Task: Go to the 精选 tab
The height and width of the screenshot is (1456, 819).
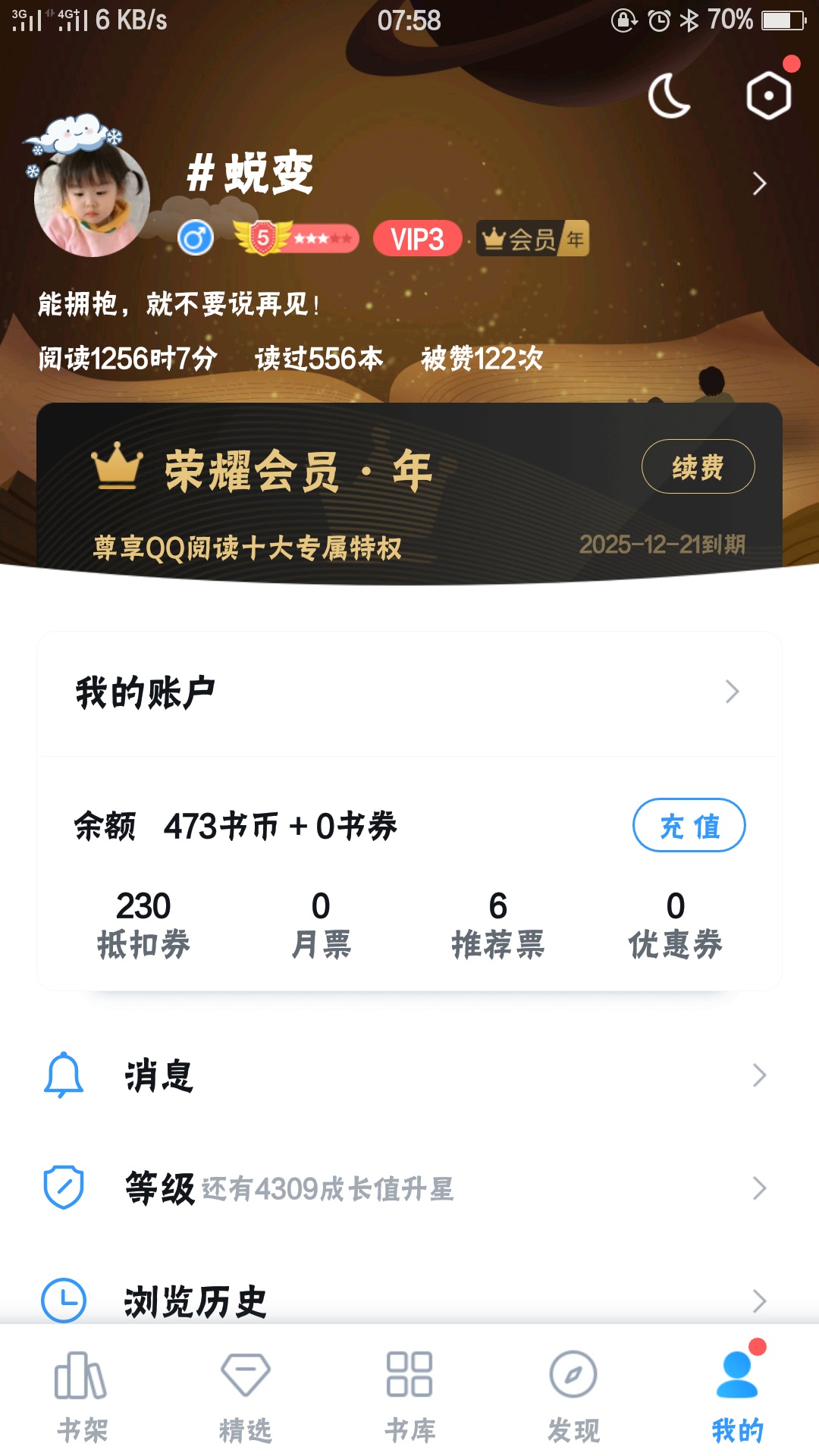Action: pos(246,1395)
